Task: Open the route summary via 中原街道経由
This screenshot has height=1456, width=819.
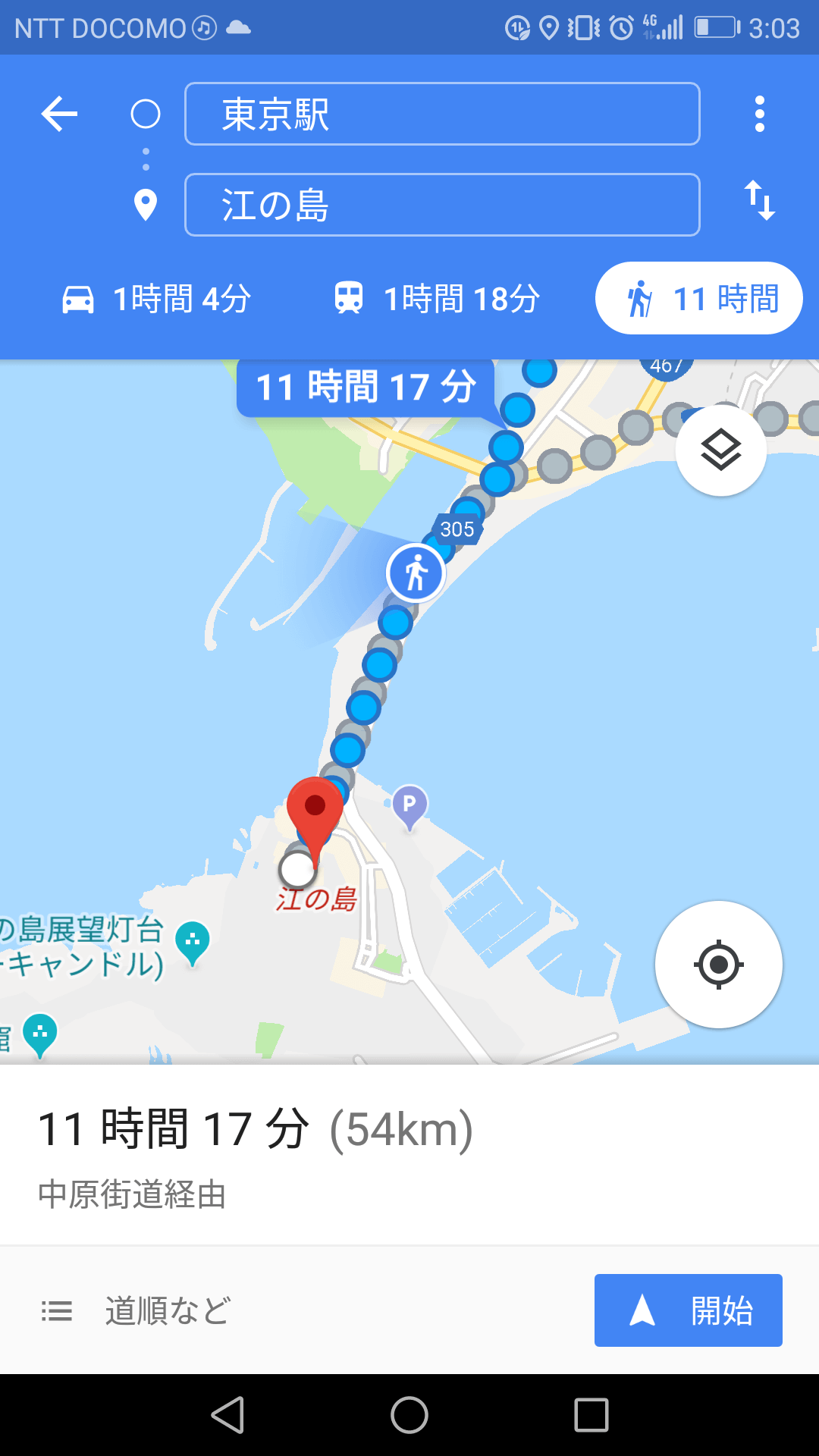Action: [133, 1194]
